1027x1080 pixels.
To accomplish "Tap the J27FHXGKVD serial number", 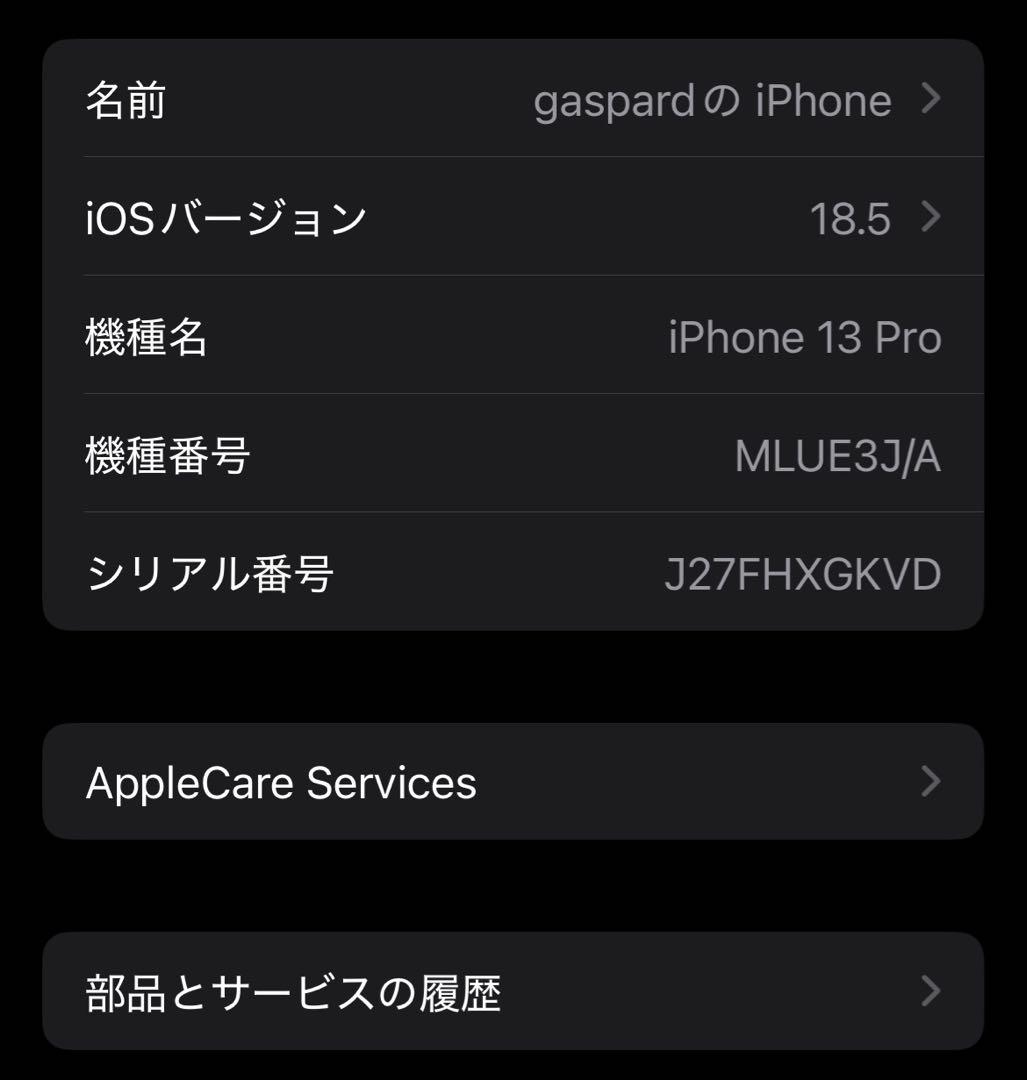I will point(803,573).
